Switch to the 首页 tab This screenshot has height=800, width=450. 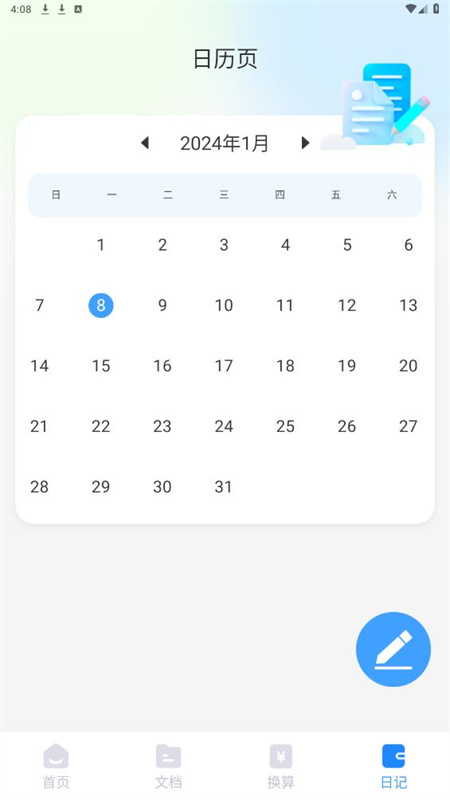pyautogui.click(x=56, y=766)
